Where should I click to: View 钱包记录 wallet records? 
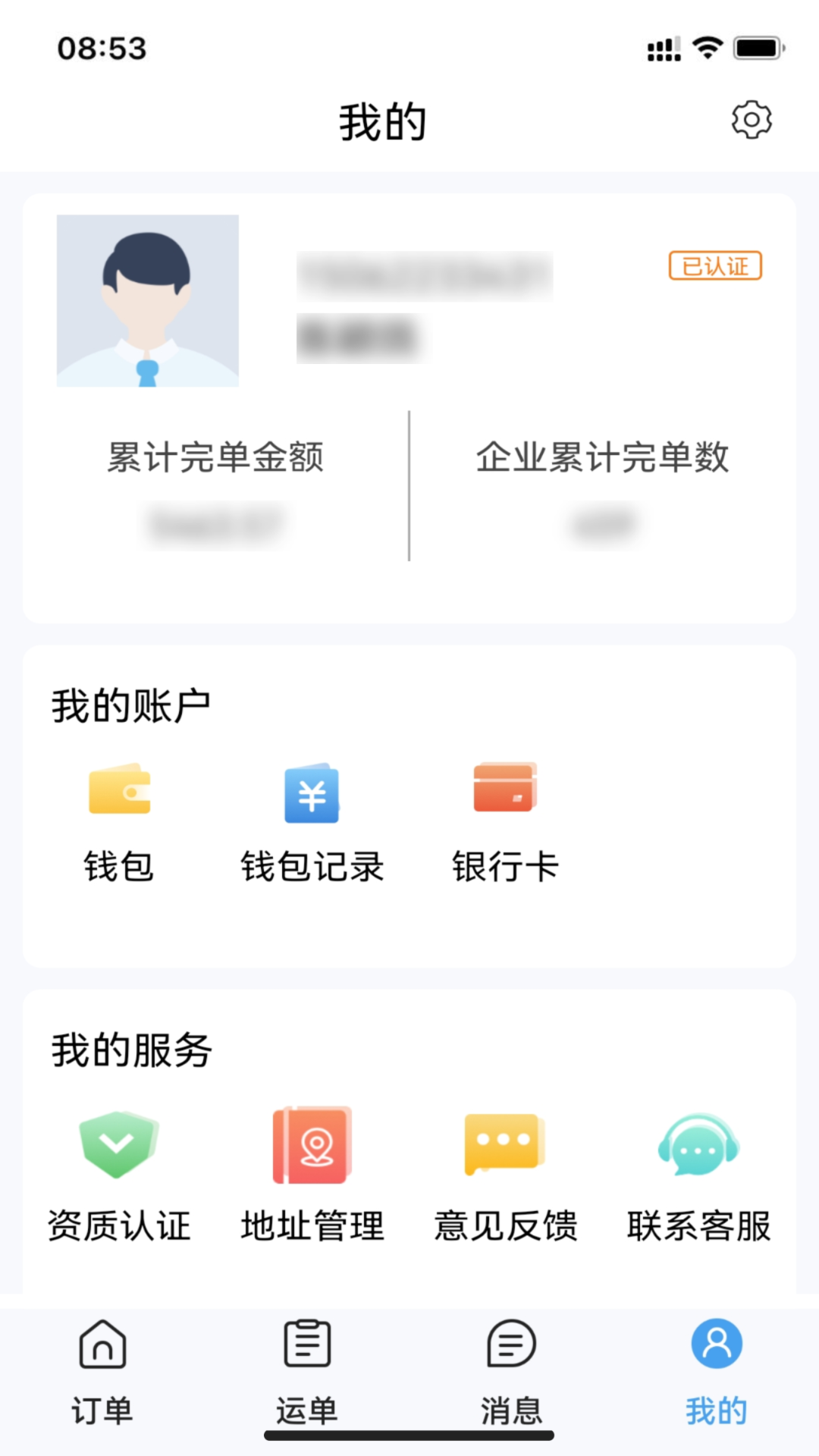[x=312, y=822]
